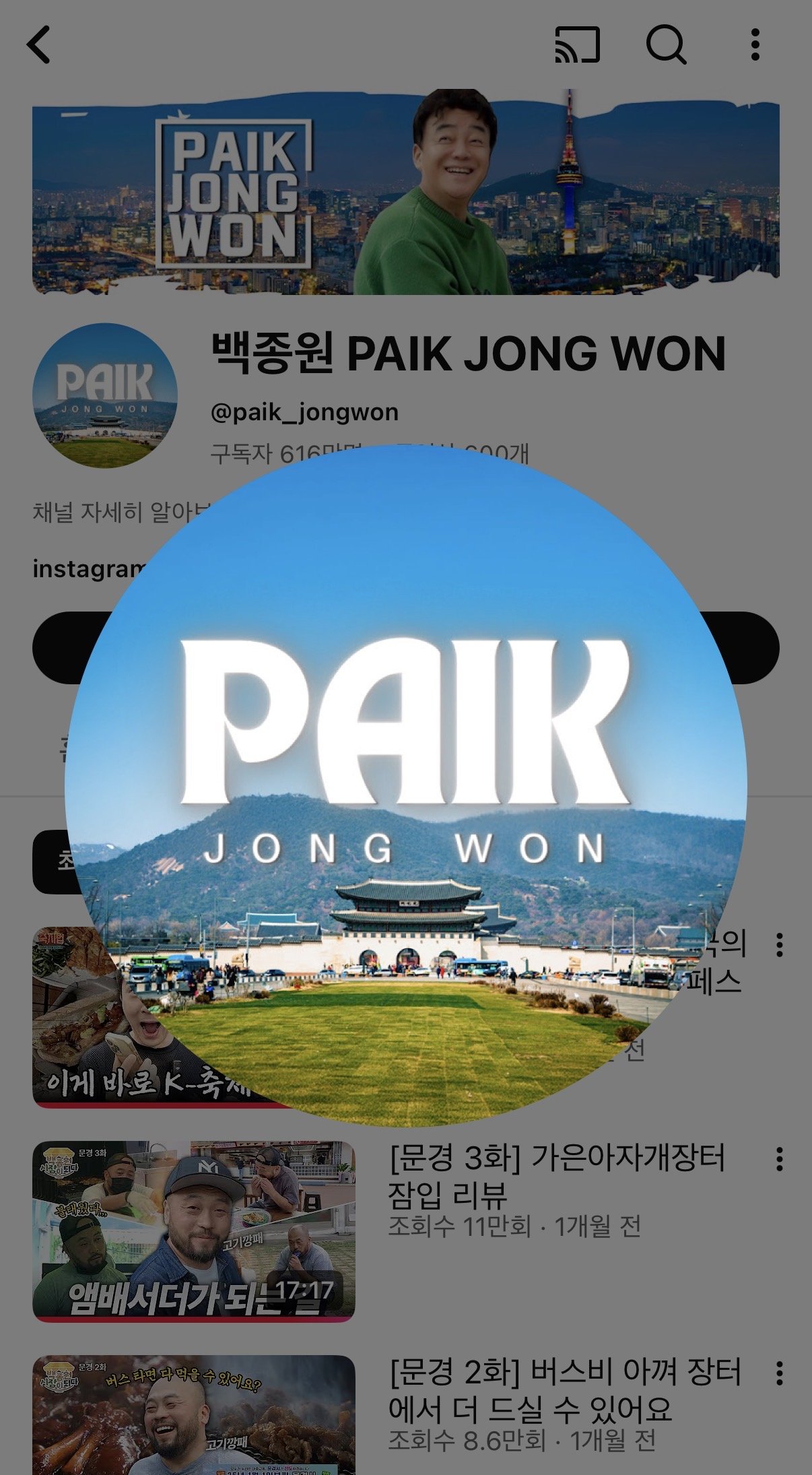Open the cast to device icon
Viewport: 812px width, 1475px height.
tap(577, 45)
